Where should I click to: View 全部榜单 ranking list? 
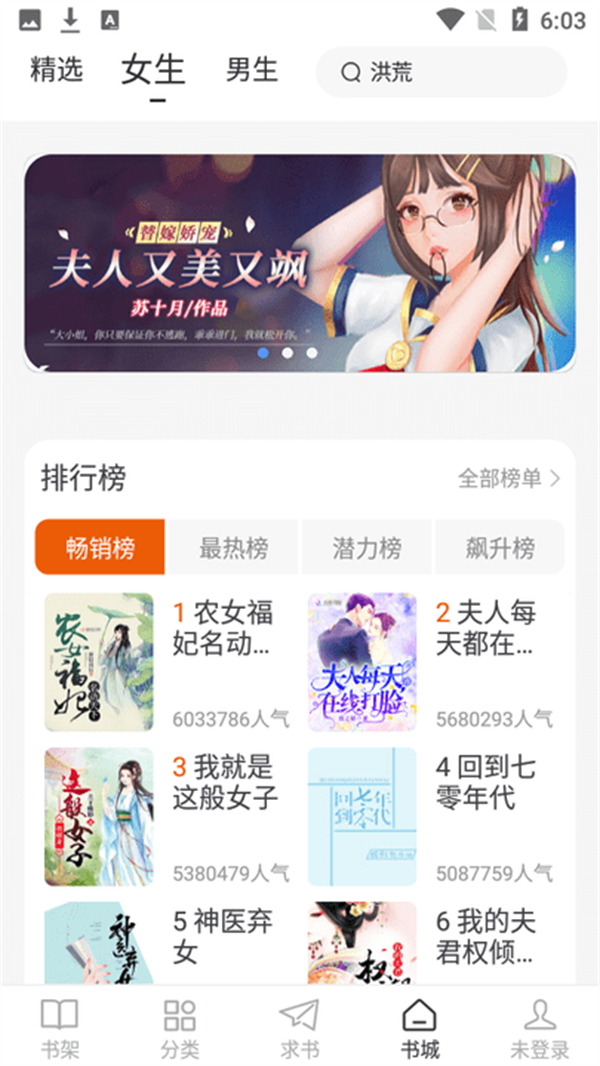tap(508, 479)
